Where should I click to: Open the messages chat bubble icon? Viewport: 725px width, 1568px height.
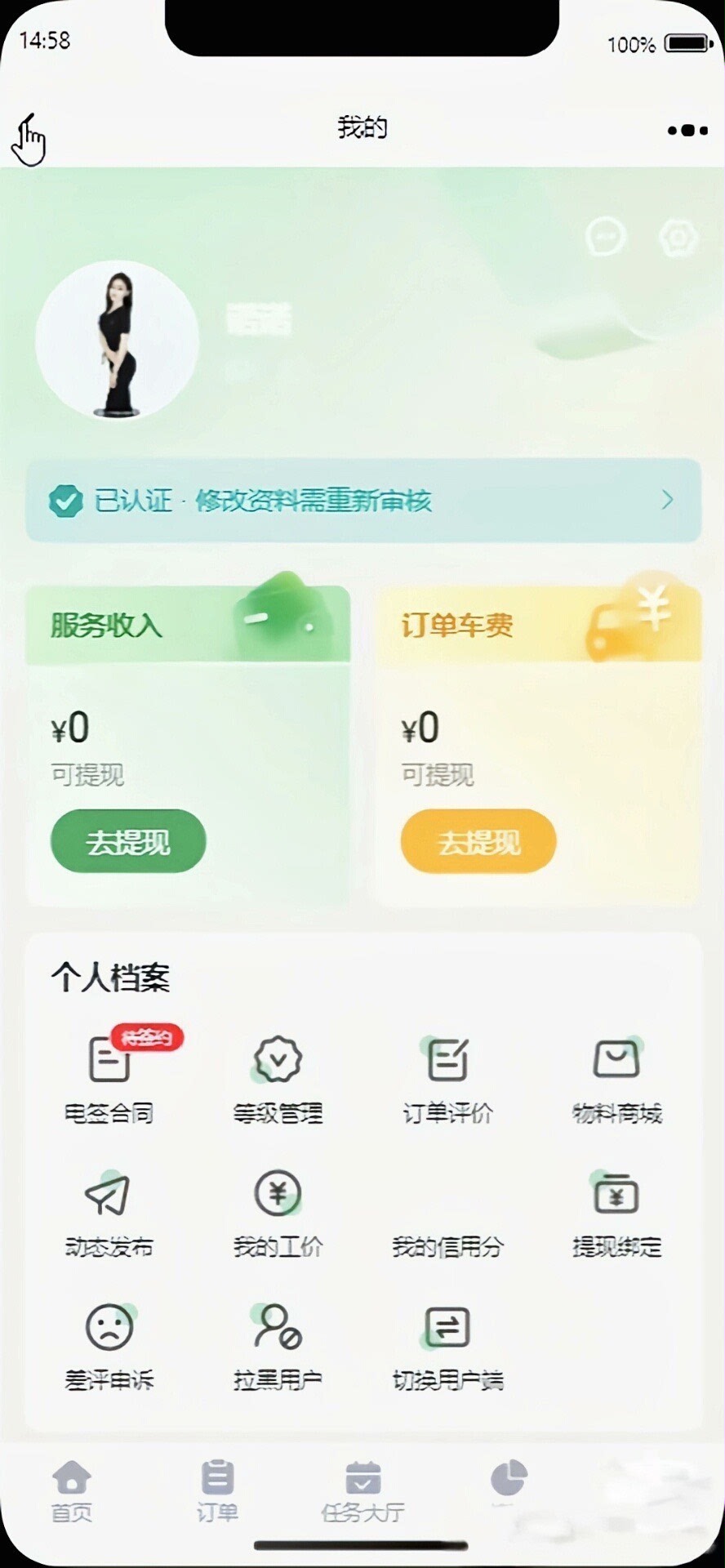click(605, 238)
